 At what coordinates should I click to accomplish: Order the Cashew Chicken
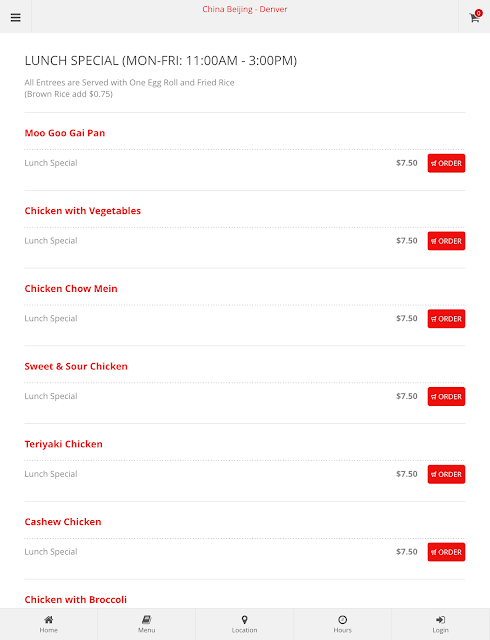tap(446, 552)
